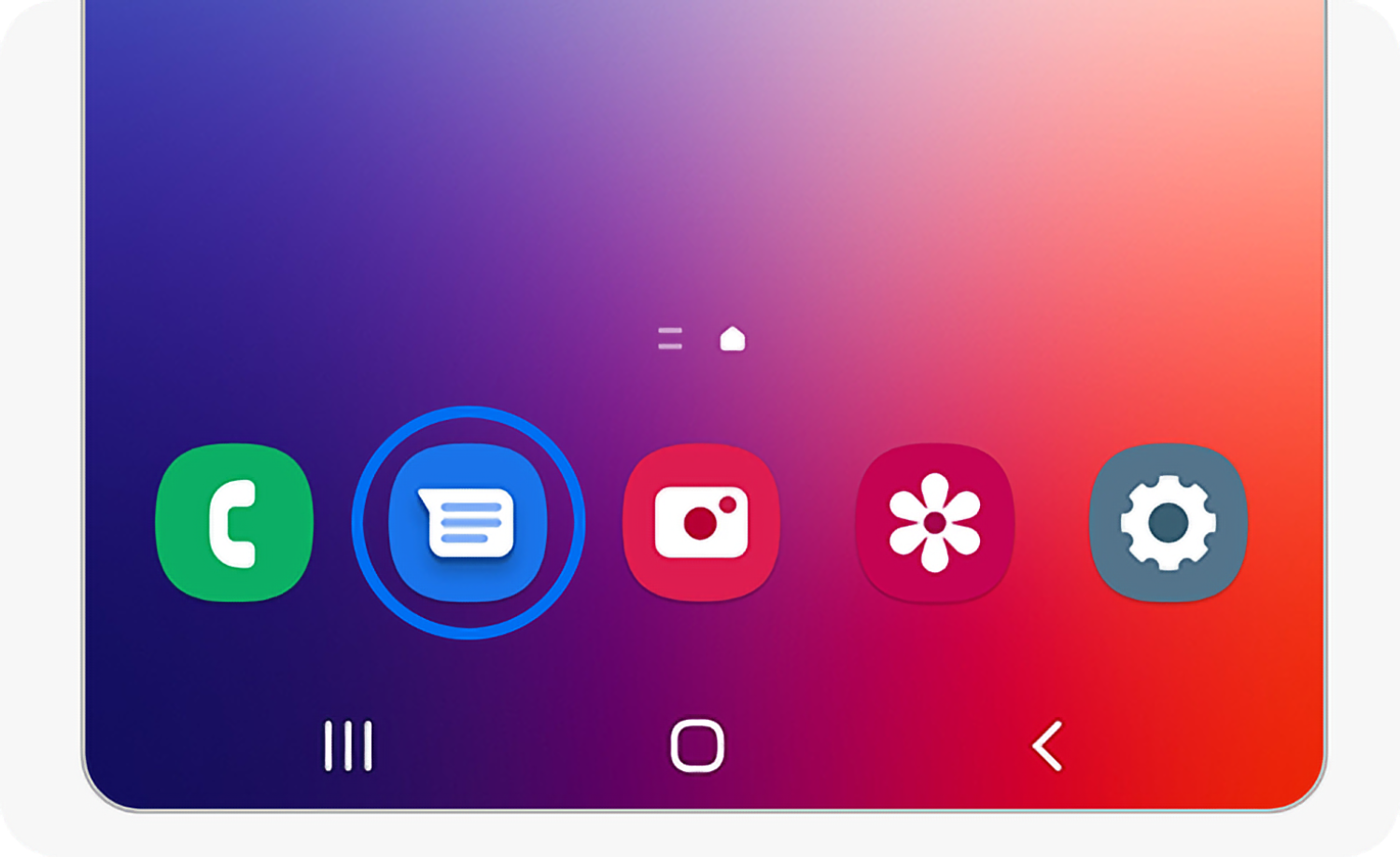Open the Camera app
1400x857 pixels.
tap(701, 523)
